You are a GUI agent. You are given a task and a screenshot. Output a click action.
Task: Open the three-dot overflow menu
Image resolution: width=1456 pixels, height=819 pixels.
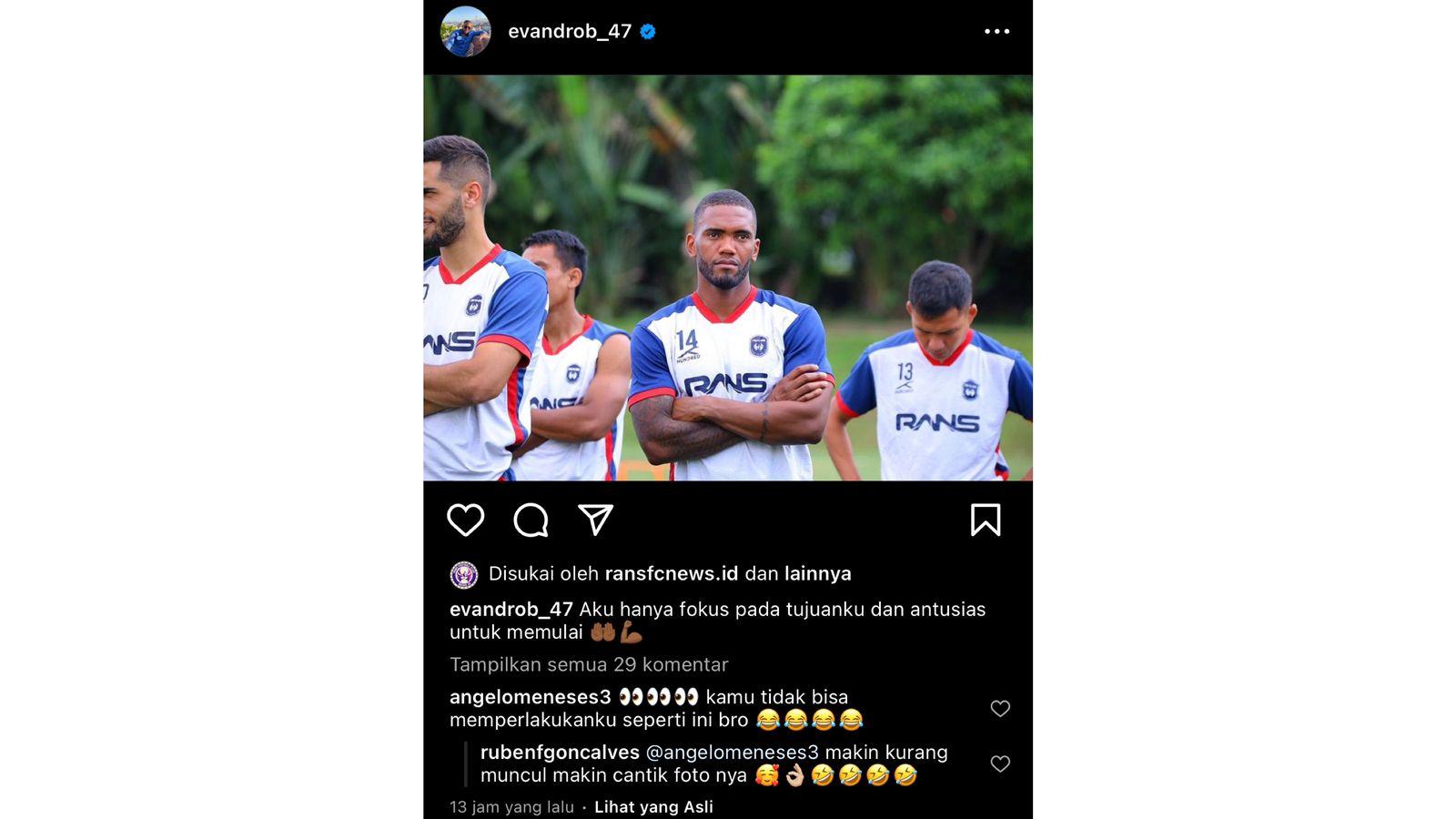[x=996, y=32]
